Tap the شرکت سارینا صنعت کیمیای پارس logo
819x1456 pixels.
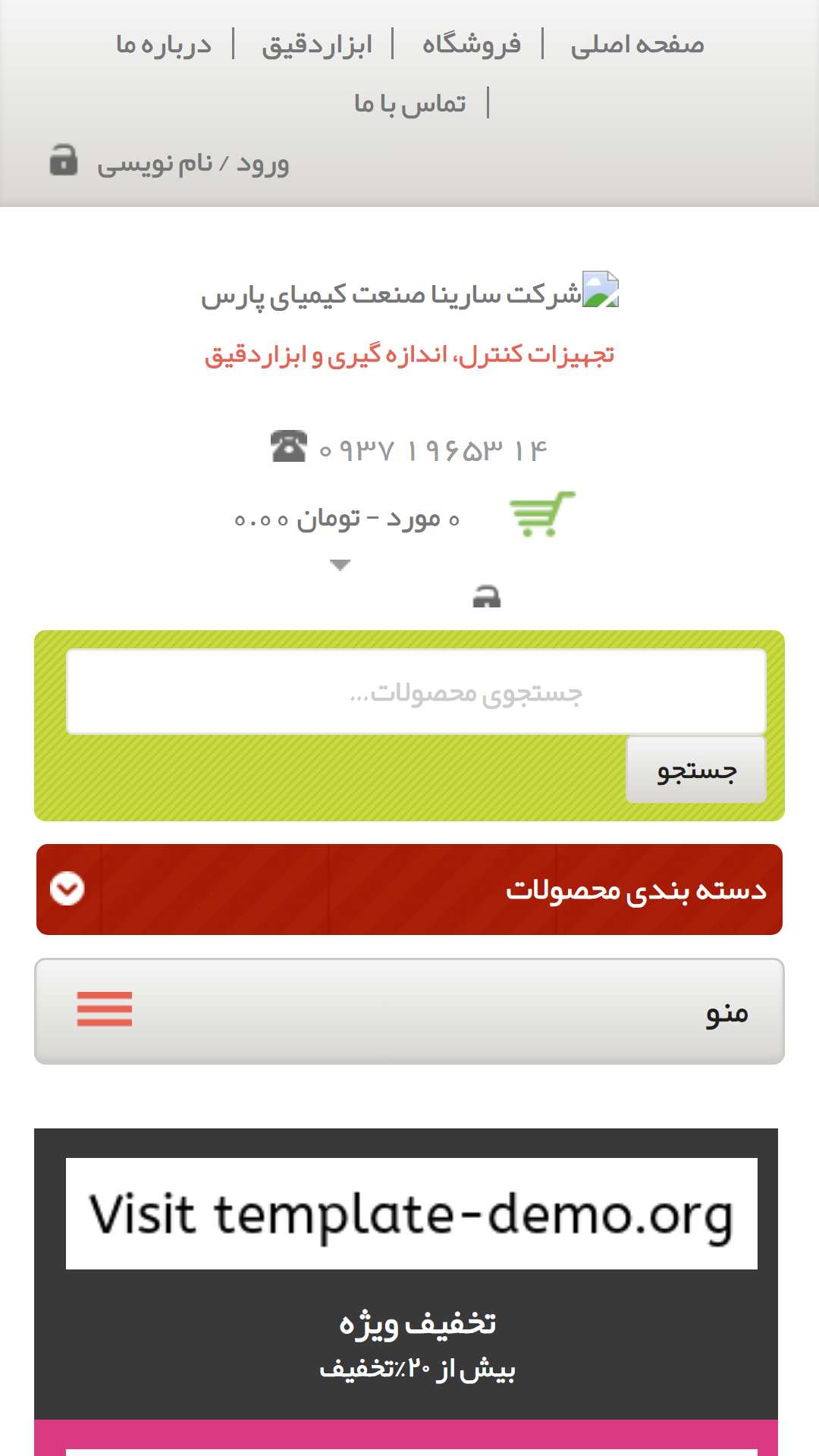(x=409, y=292)
